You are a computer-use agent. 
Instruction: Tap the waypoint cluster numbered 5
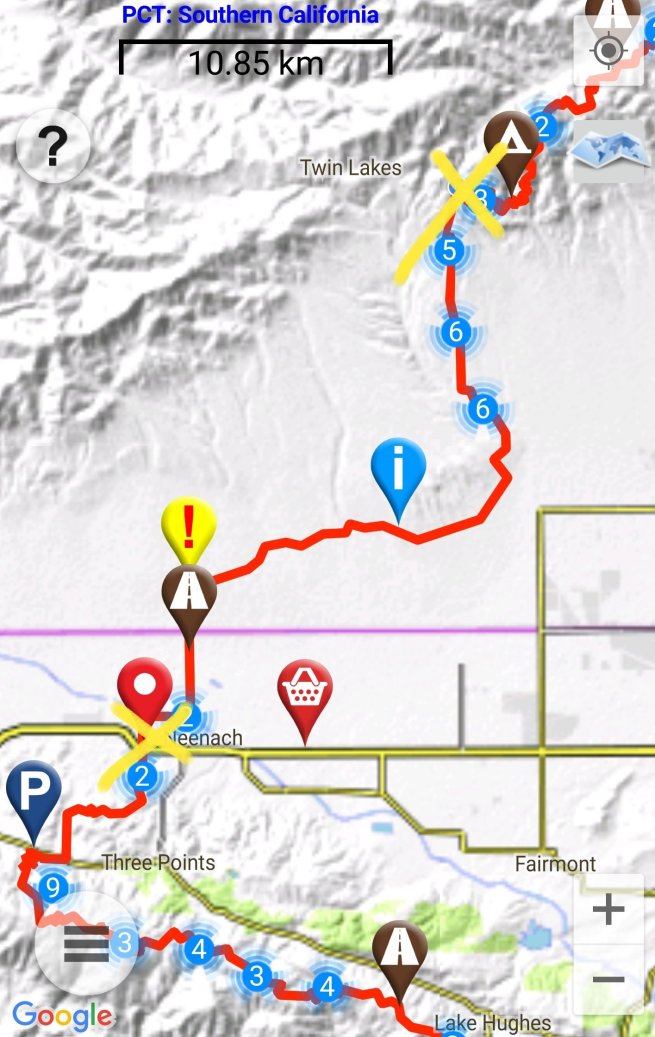click(x=449, y=250)
